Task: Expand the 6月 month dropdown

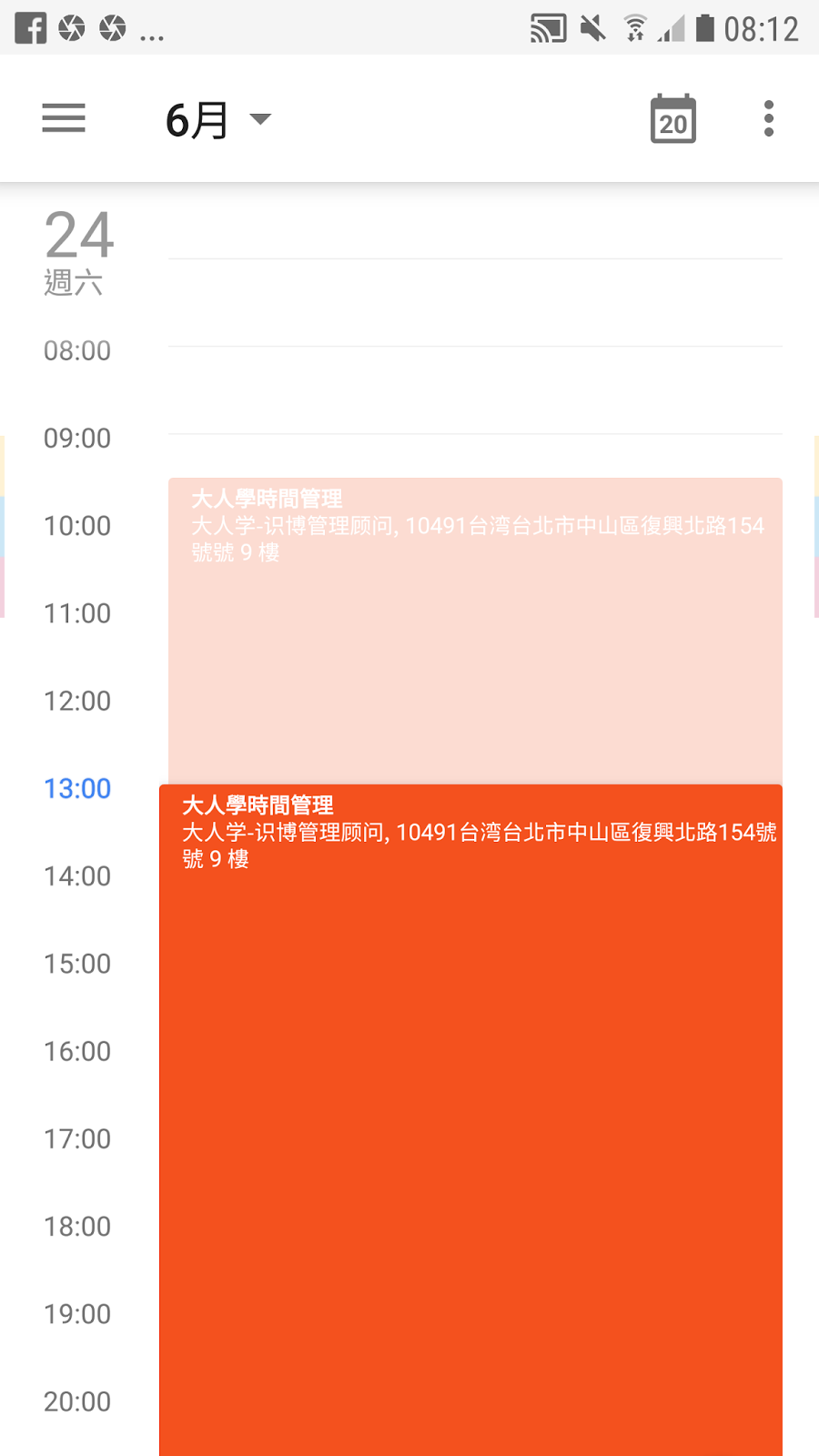Action: pos(218,119)
